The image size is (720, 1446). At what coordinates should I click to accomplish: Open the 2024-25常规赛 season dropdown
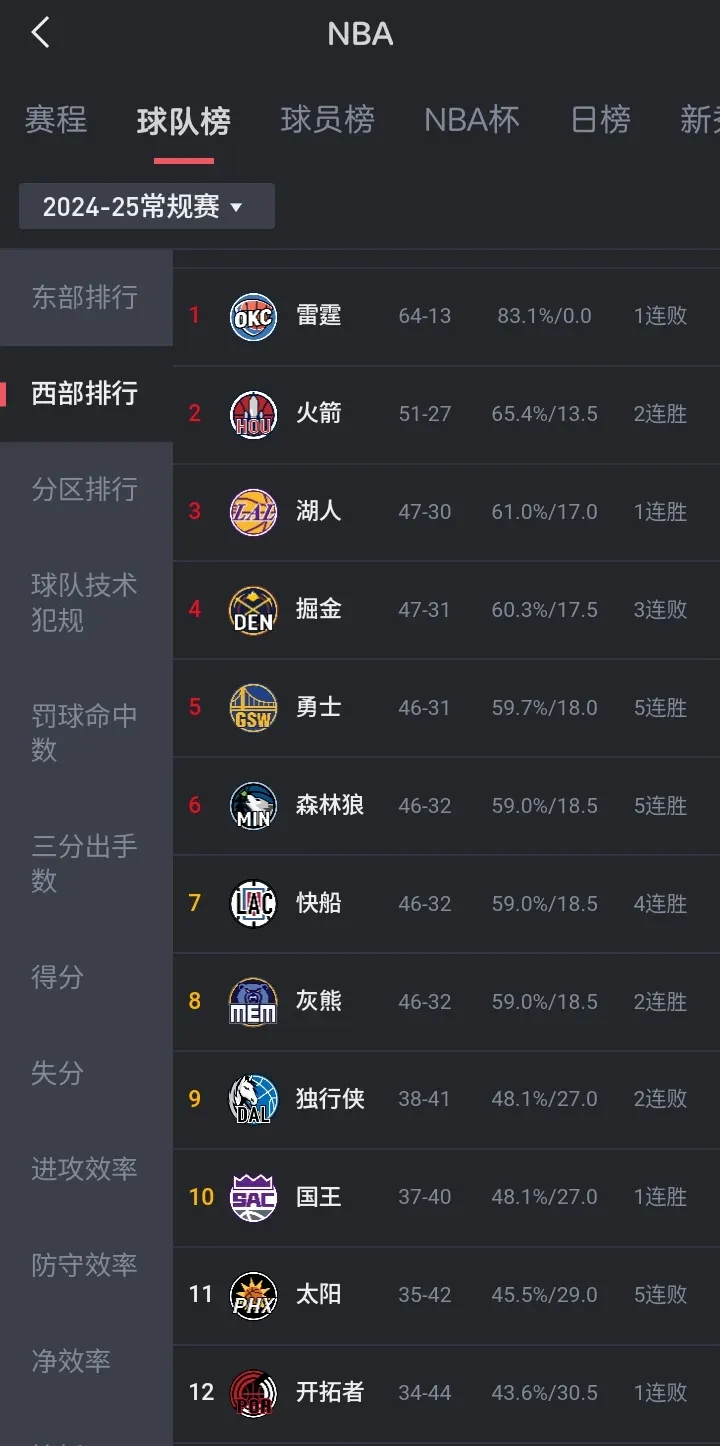click(x=146, y=206)
